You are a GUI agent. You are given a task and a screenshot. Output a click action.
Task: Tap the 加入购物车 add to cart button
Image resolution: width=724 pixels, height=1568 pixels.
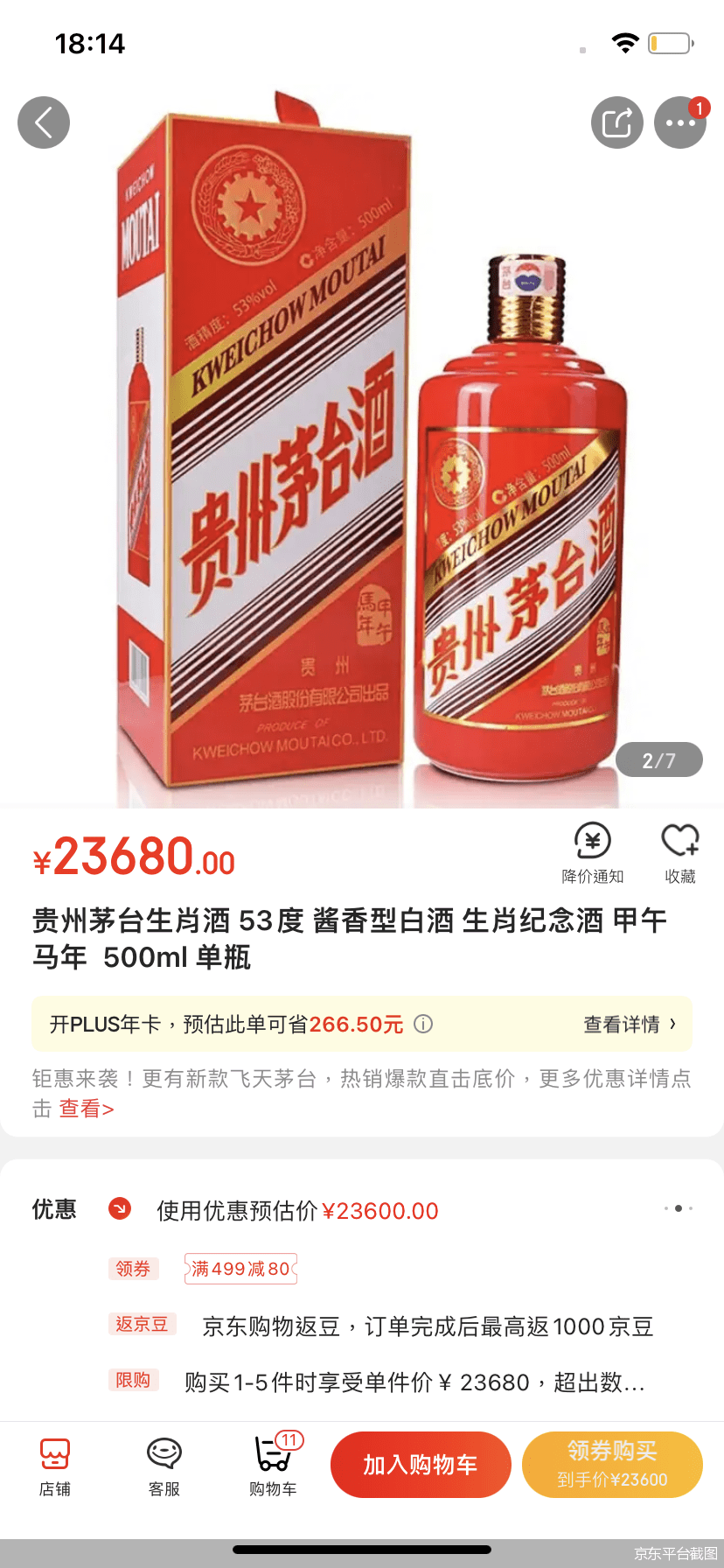(x=420, y=1464)
